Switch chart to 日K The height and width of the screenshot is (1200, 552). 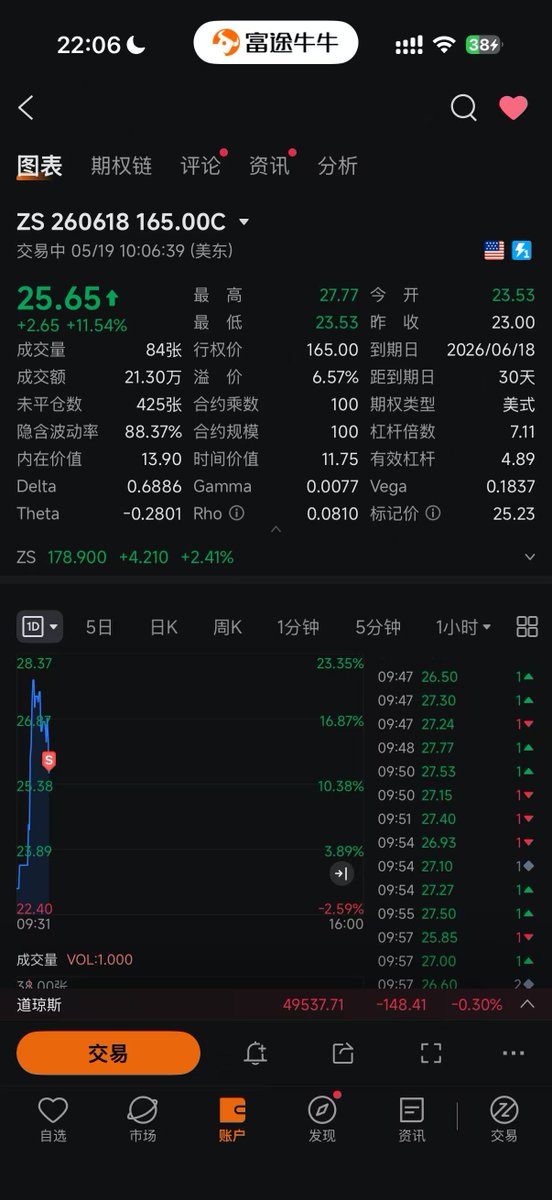[x=163, y=627]
